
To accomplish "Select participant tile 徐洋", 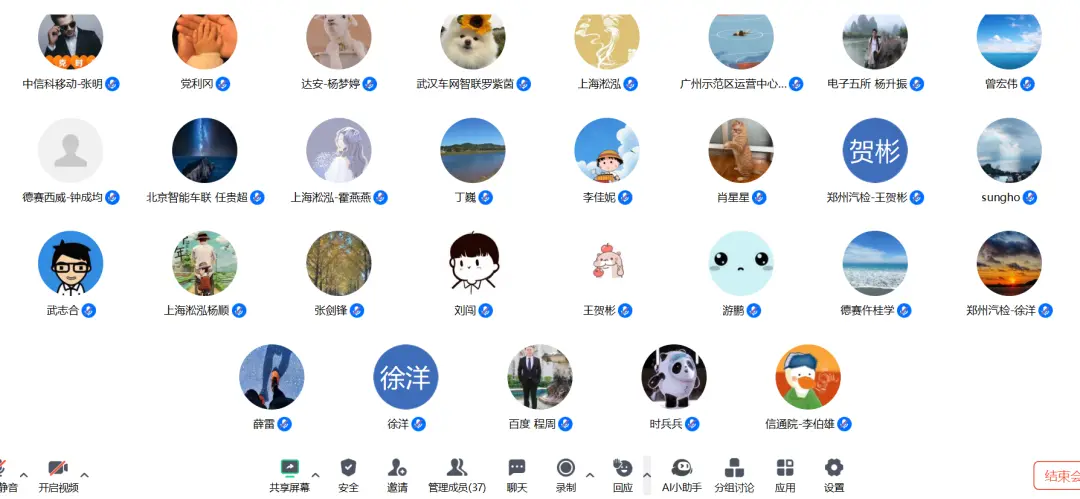I will click(x=405, y=378).
